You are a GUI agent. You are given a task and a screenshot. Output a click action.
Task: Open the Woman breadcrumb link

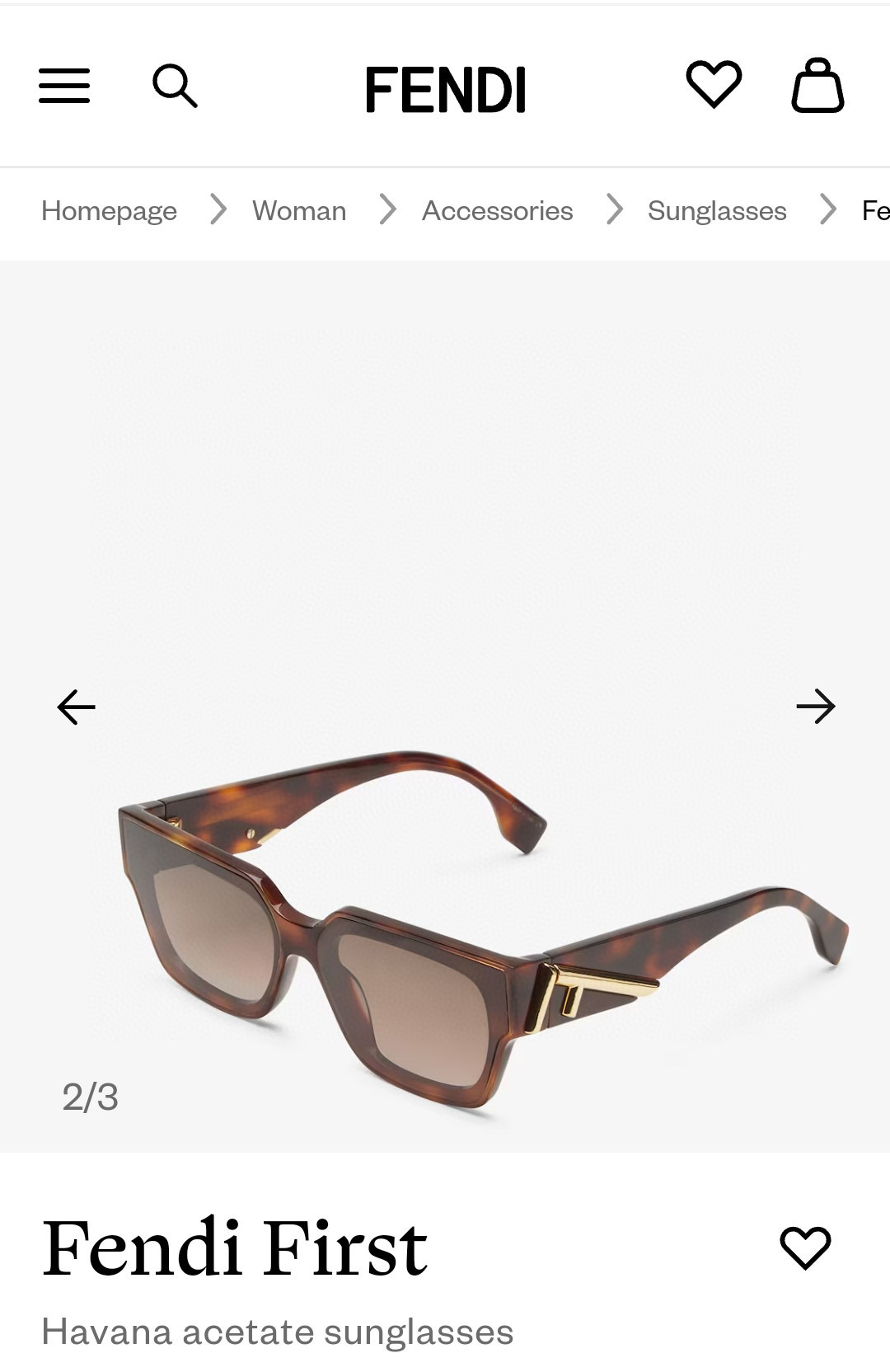[x=299, y=211]
